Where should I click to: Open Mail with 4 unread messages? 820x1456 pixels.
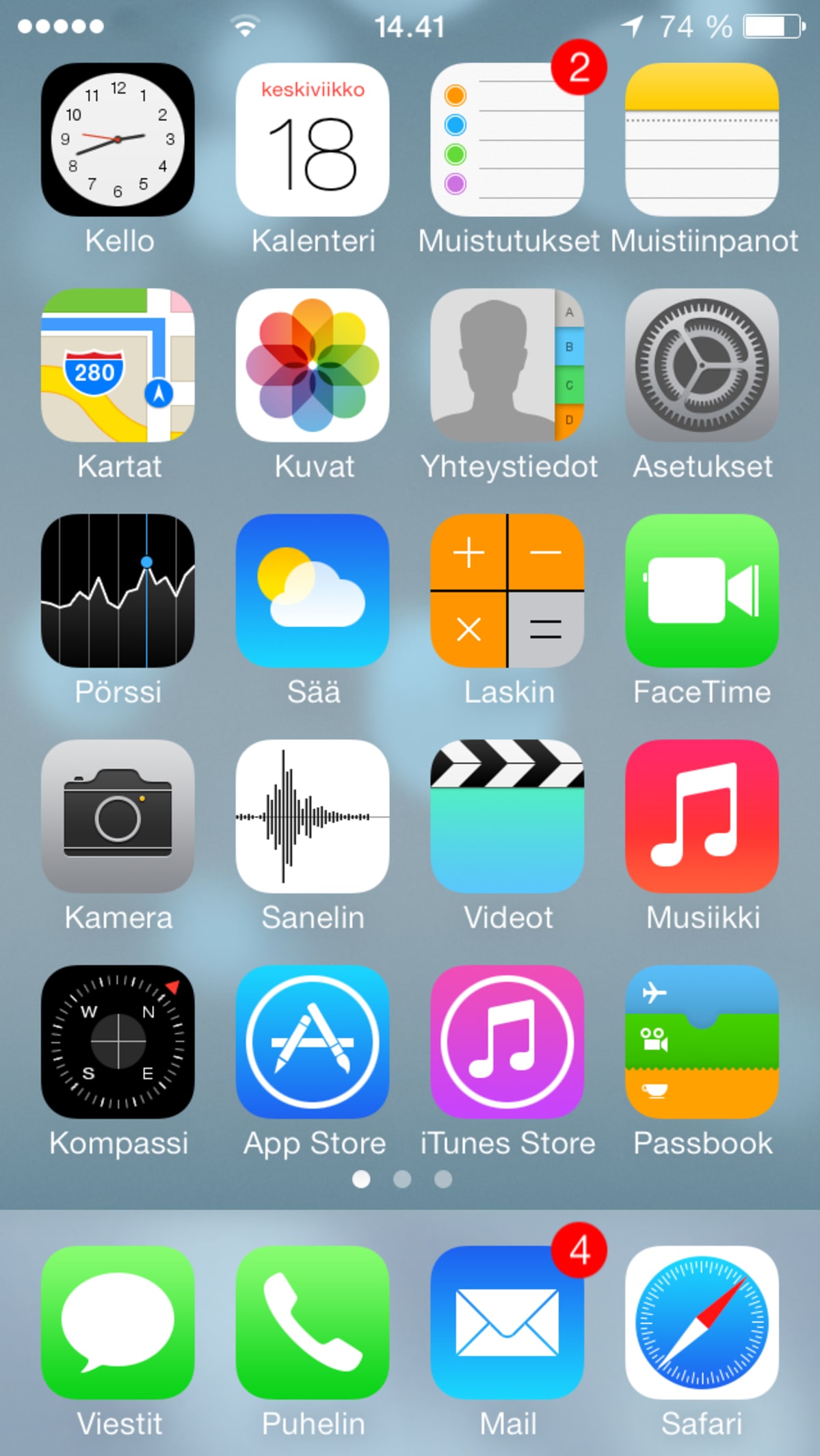tap(507, 1322)
